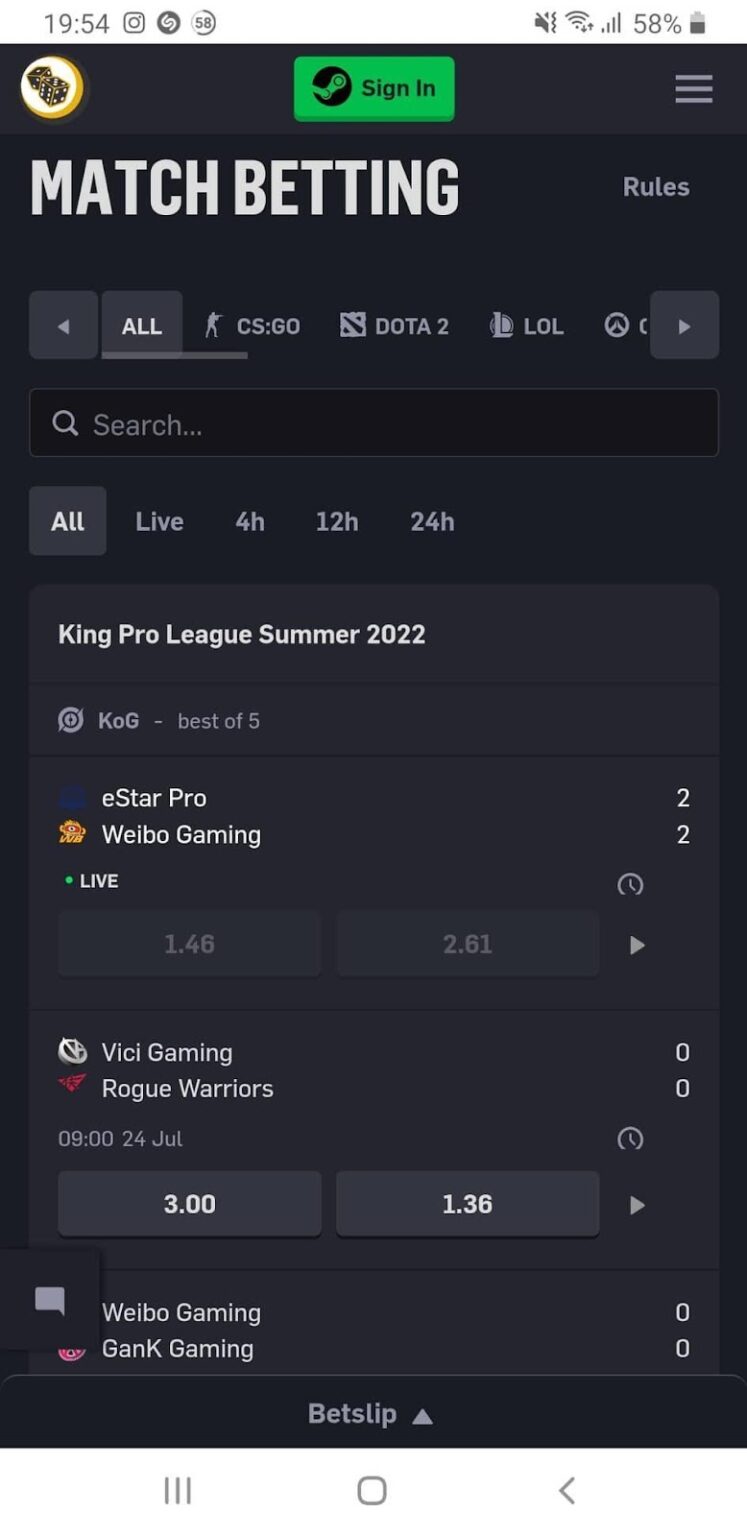Open the betting Rules page
Viewport: 747px width, 1536px height.
tap(656, 187)
